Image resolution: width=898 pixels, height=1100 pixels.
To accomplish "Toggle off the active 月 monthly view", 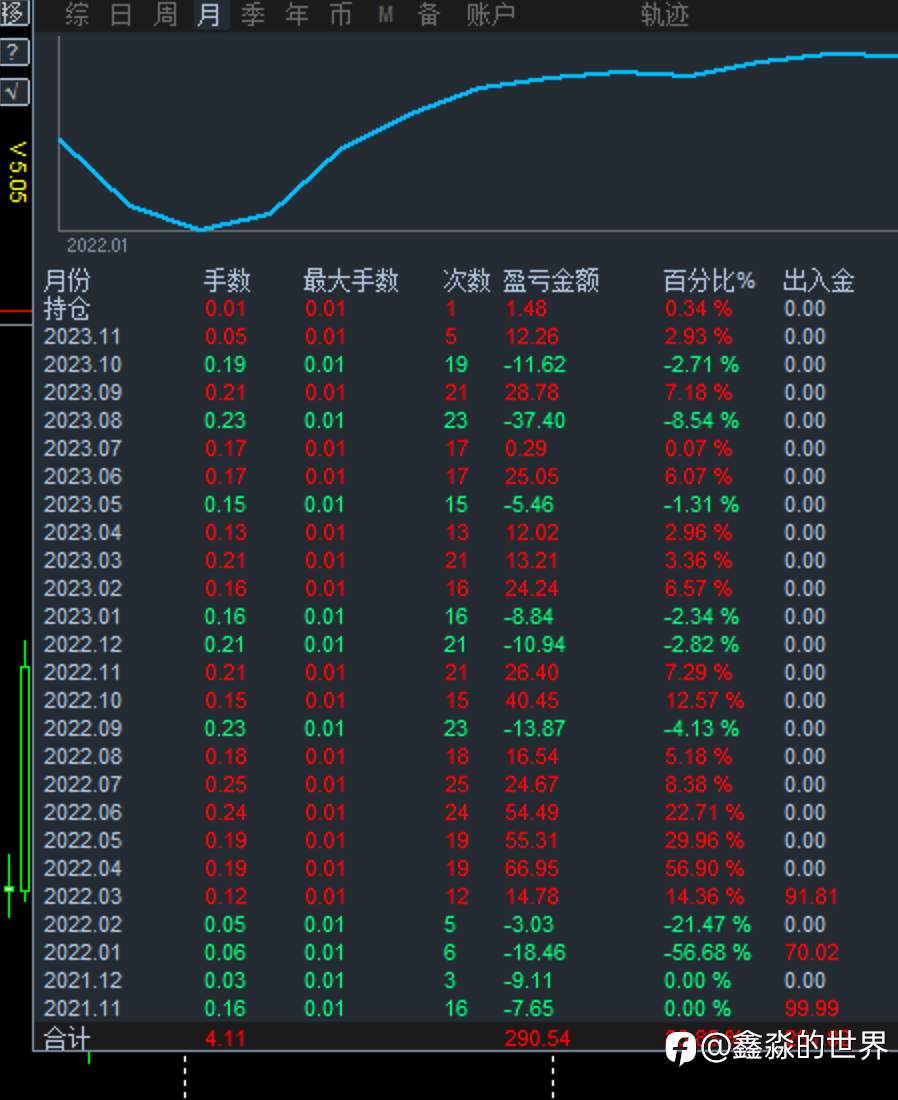I will click(209, 15).
